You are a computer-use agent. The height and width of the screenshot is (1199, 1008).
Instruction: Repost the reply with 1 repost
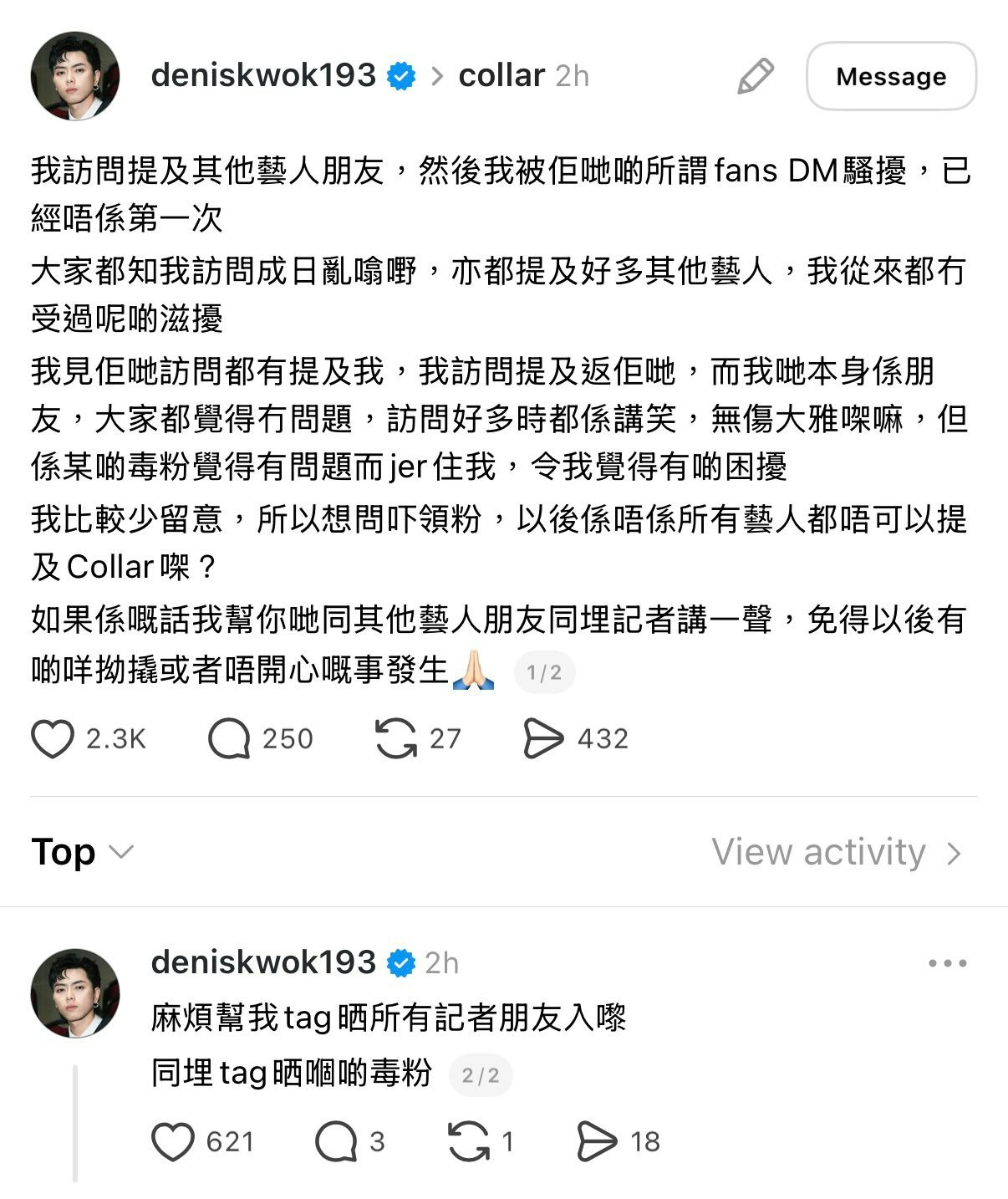pos(469,1141)
